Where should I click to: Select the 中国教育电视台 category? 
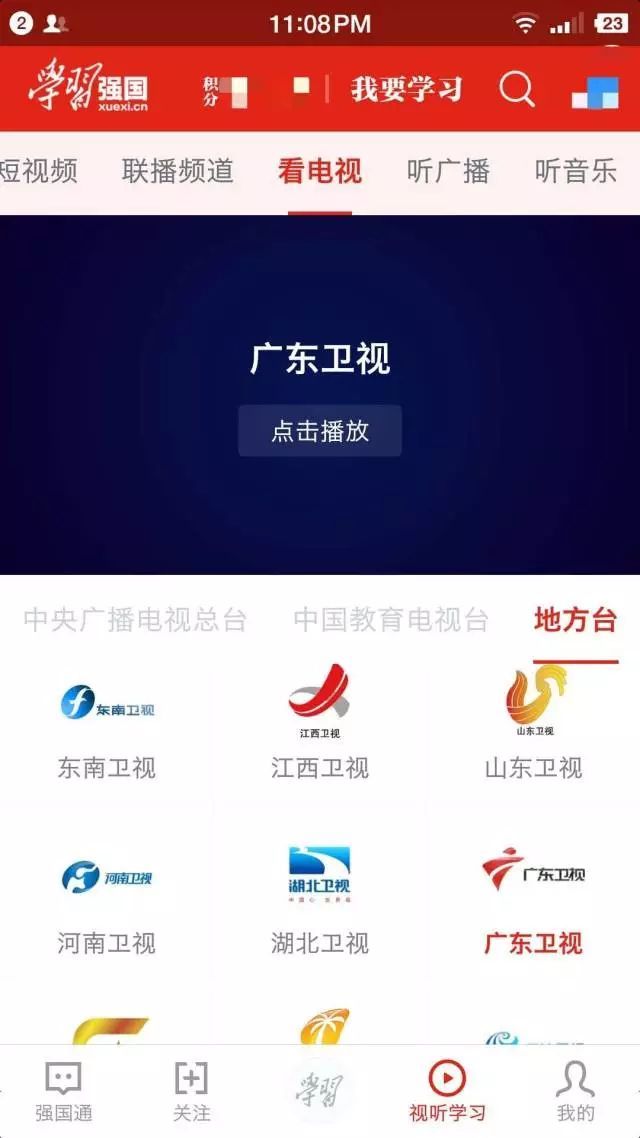tap(391, 620)
